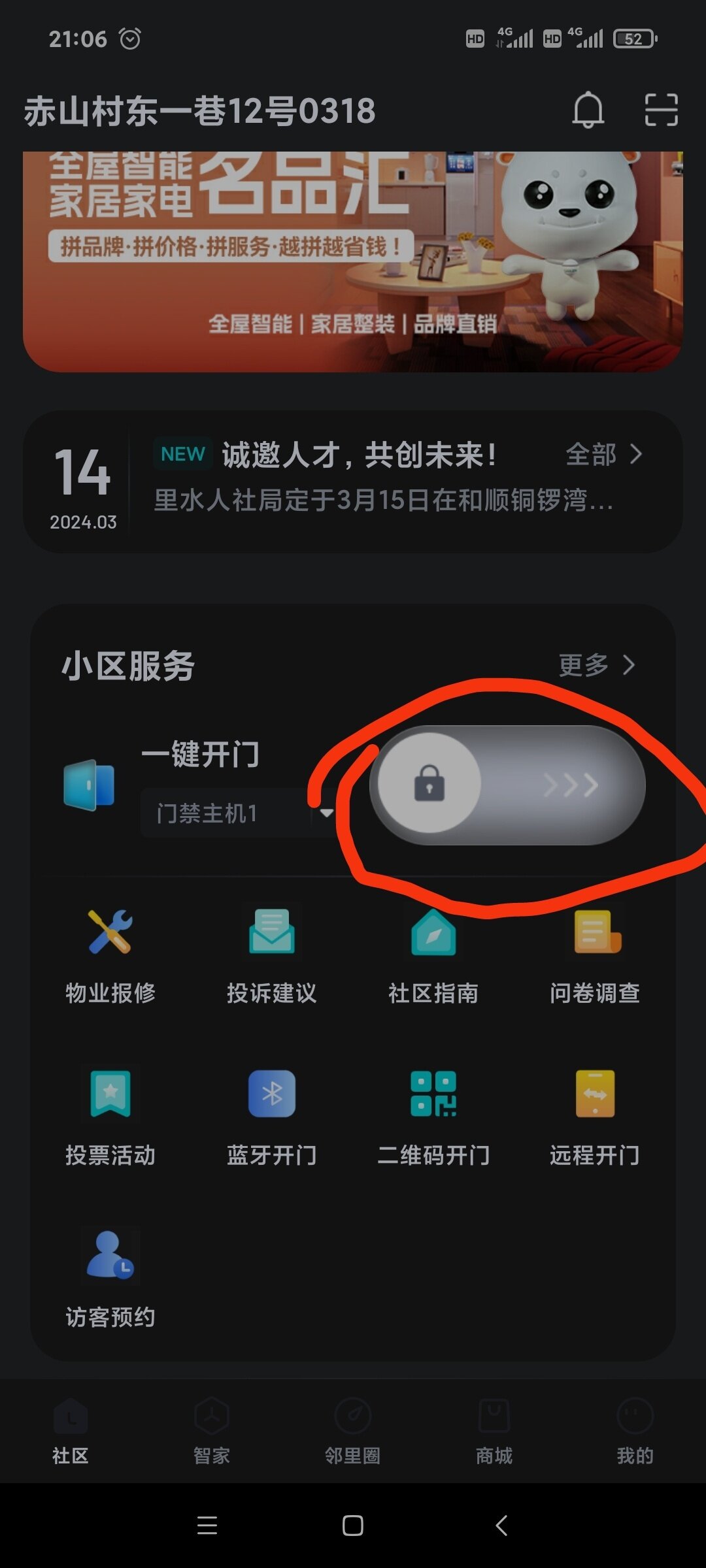Open 更多 community services
The width and height of the screenshot is (706, 1568).
[x=596, y=665]
